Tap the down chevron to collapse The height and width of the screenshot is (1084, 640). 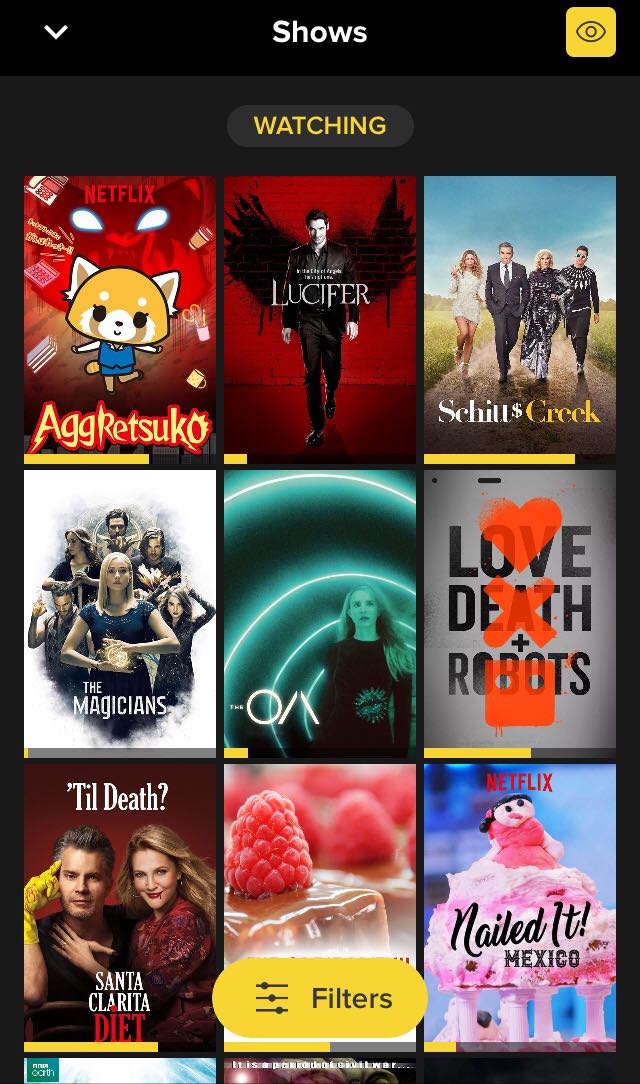[x=56, y=32]
